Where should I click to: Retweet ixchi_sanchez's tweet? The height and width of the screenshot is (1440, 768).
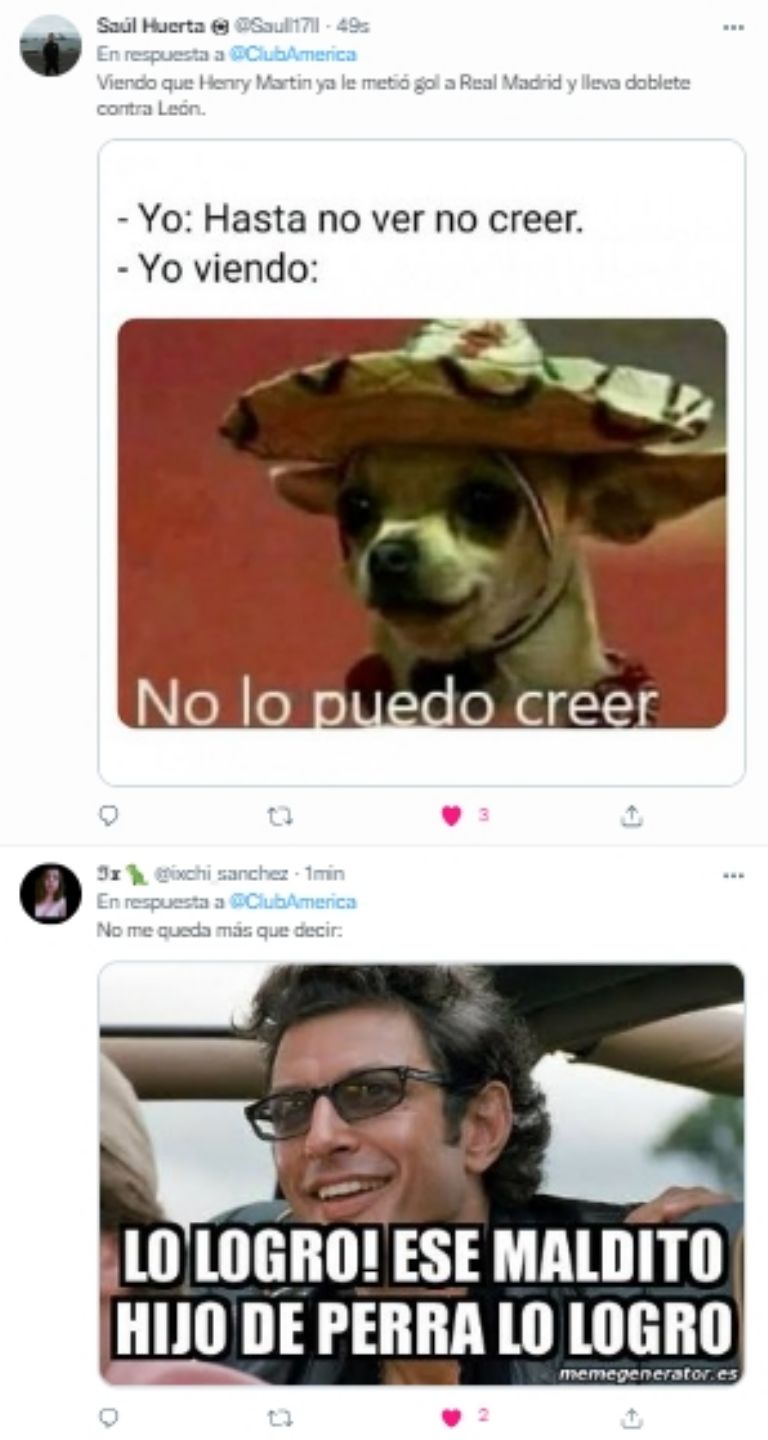coord(281,1417)
